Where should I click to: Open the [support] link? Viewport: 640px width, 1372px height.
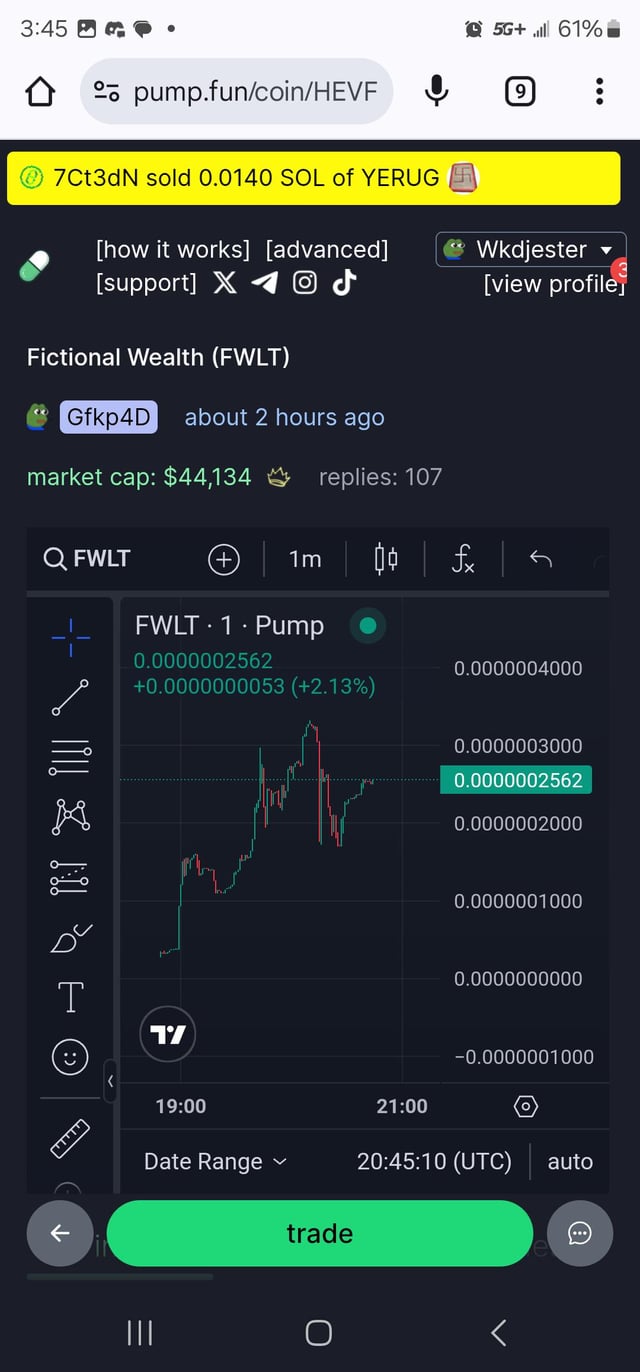[146, 283]
